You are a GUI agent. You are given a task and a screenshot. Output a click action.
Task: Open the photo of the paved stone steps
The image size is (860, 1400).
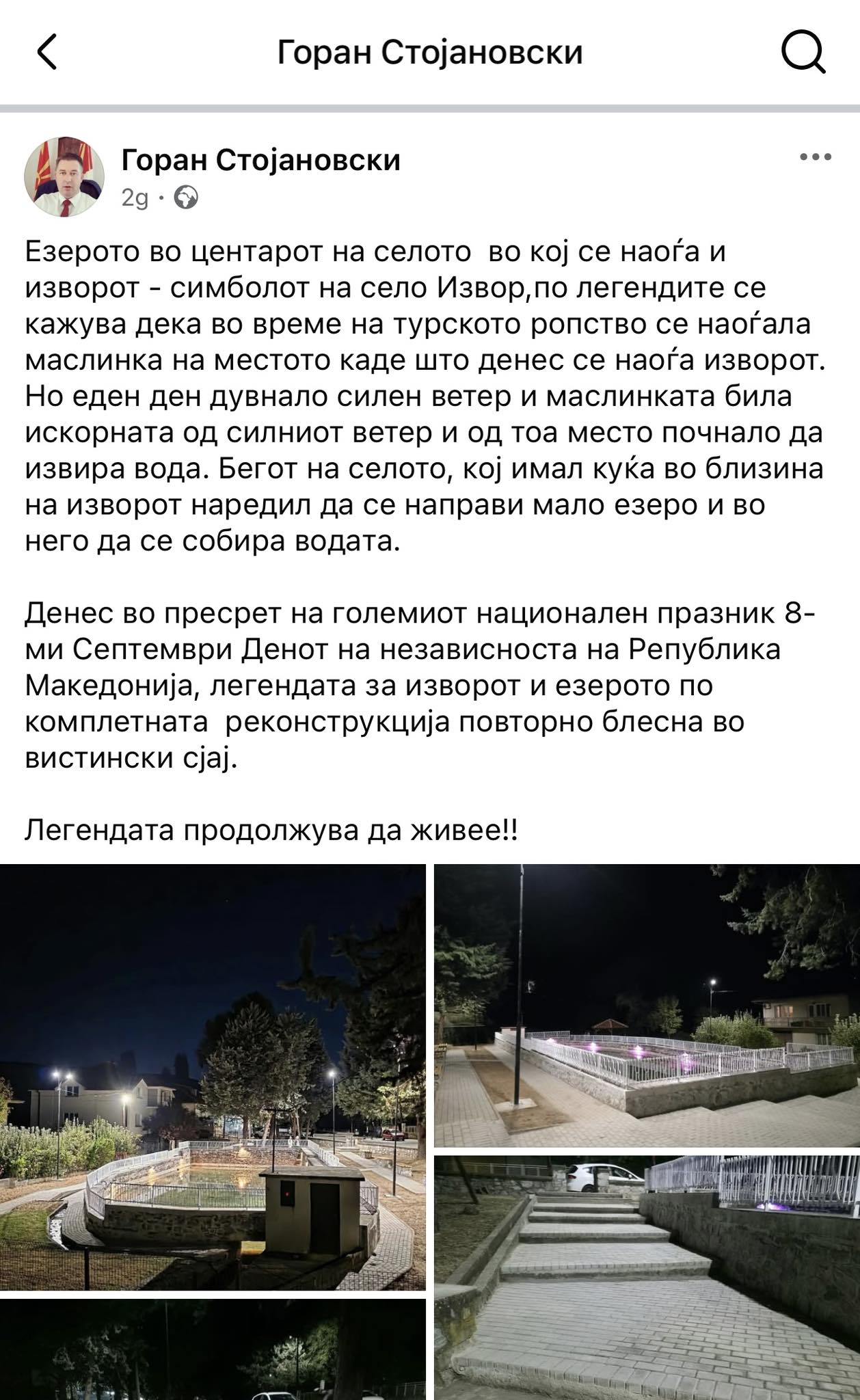click(x=647, y=1277)
